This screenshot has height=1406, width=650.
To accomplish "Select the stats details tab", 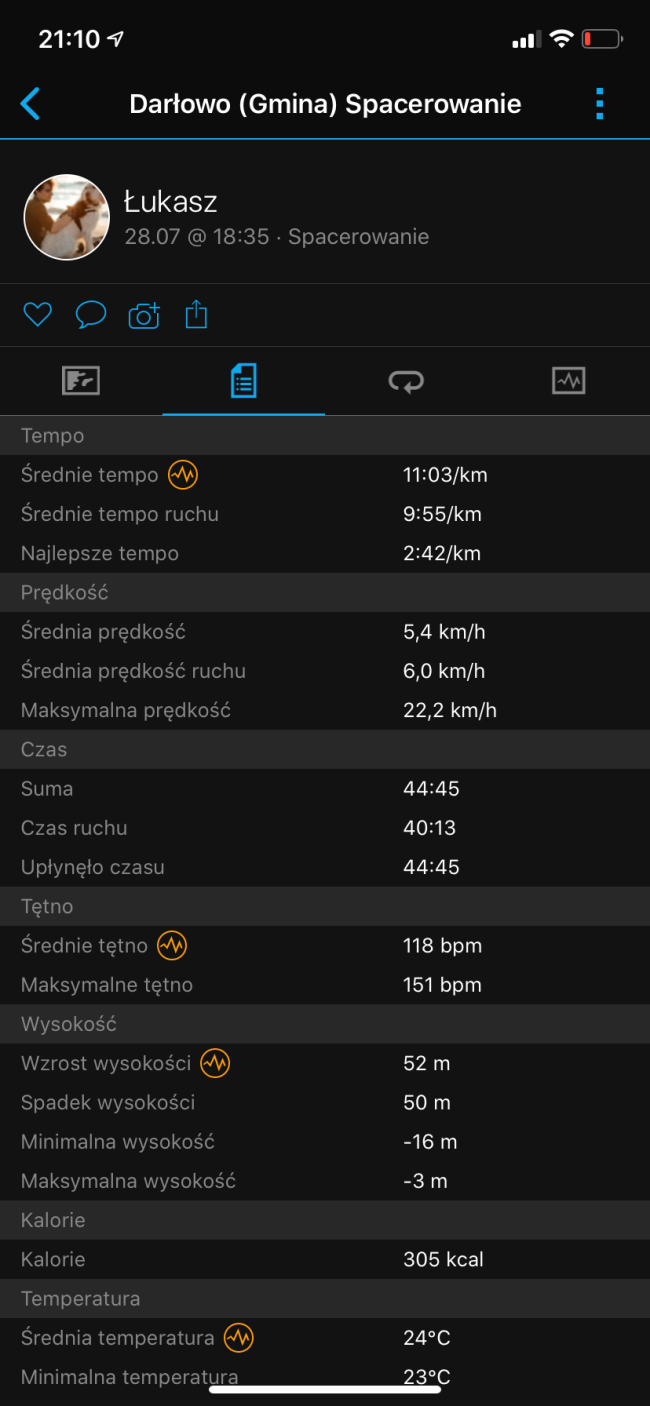I will pos(243,380).
